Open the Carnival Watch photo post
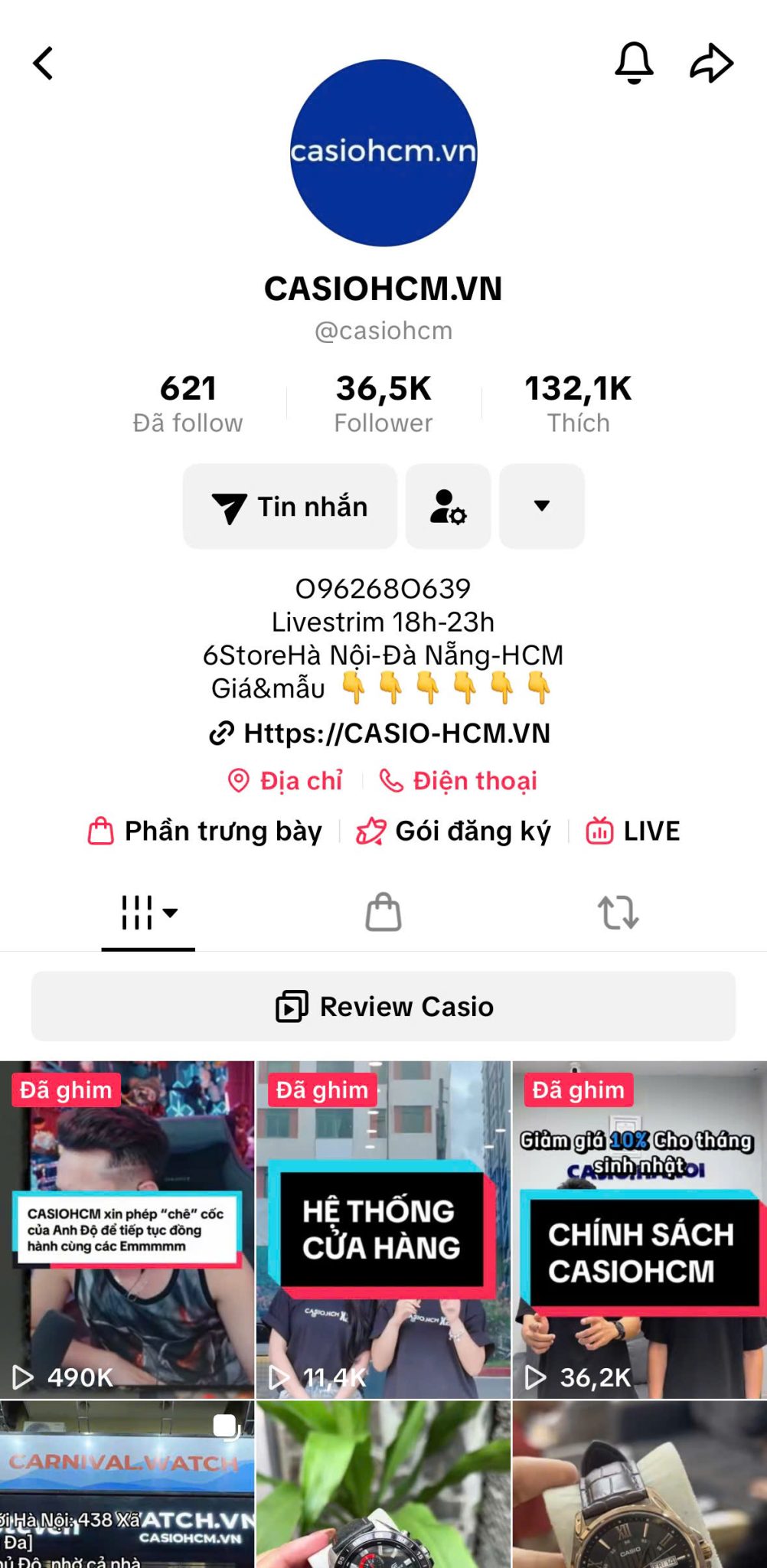Viewport: 767px width, 1568px height. click(x=126, y=1485)
